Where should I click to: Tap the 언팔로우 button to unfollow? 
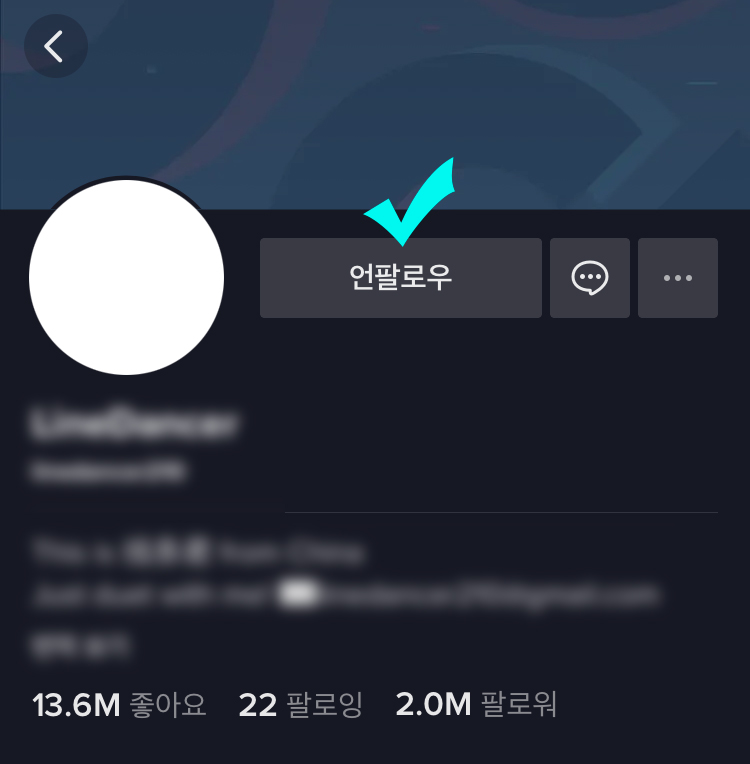click(x=400, y=278)
